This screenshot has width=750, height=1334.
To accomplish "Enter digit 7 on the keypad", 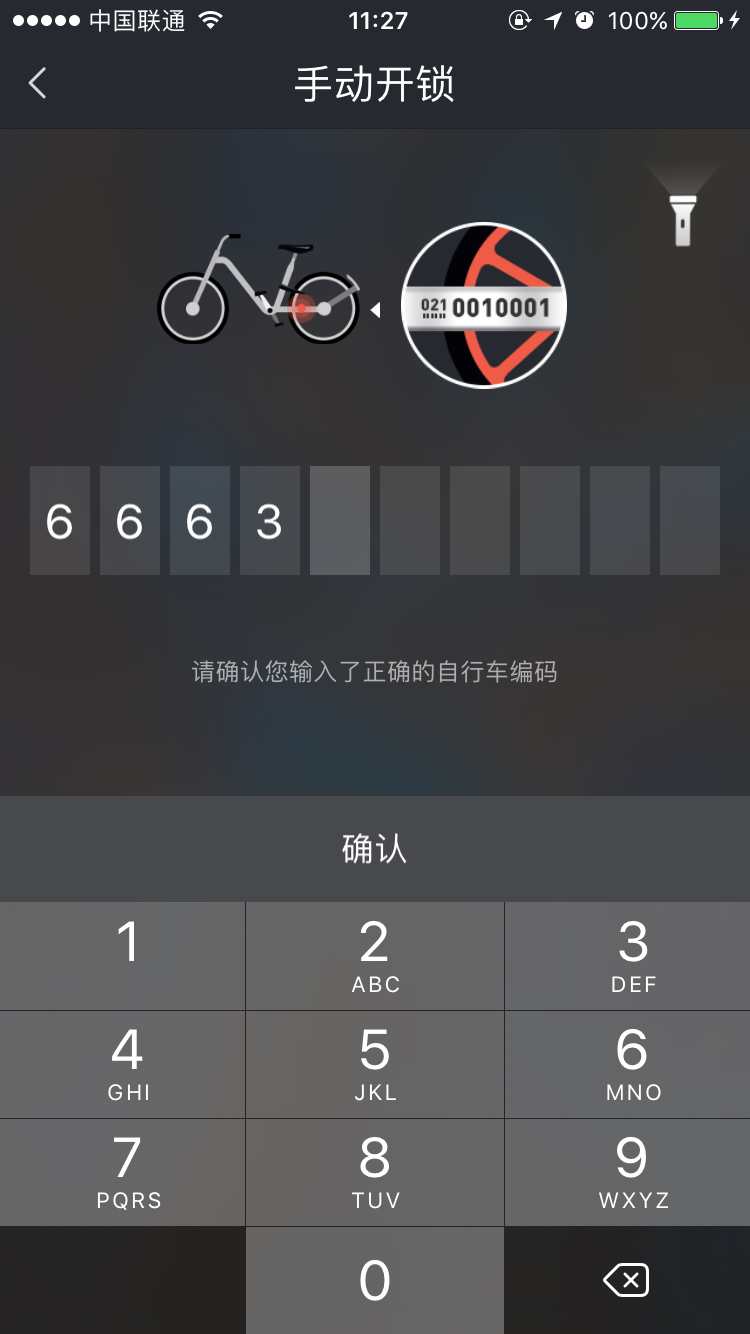I will pyautogui.click(x=123, y=1173).
